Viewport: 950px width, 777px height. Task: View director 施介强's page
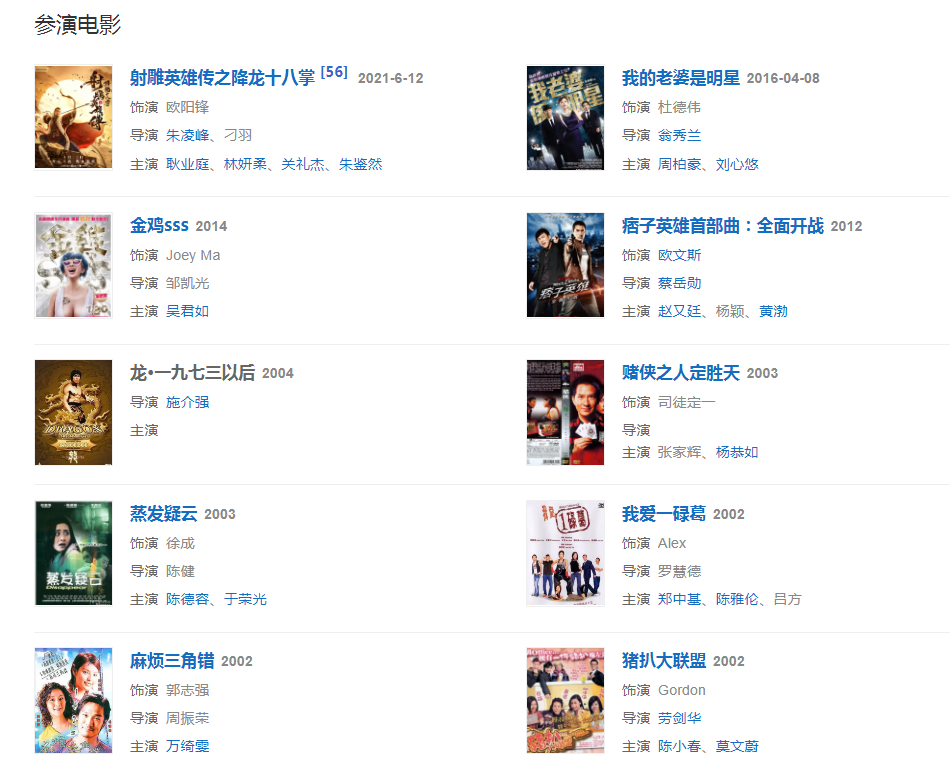[x=187, y=402]
